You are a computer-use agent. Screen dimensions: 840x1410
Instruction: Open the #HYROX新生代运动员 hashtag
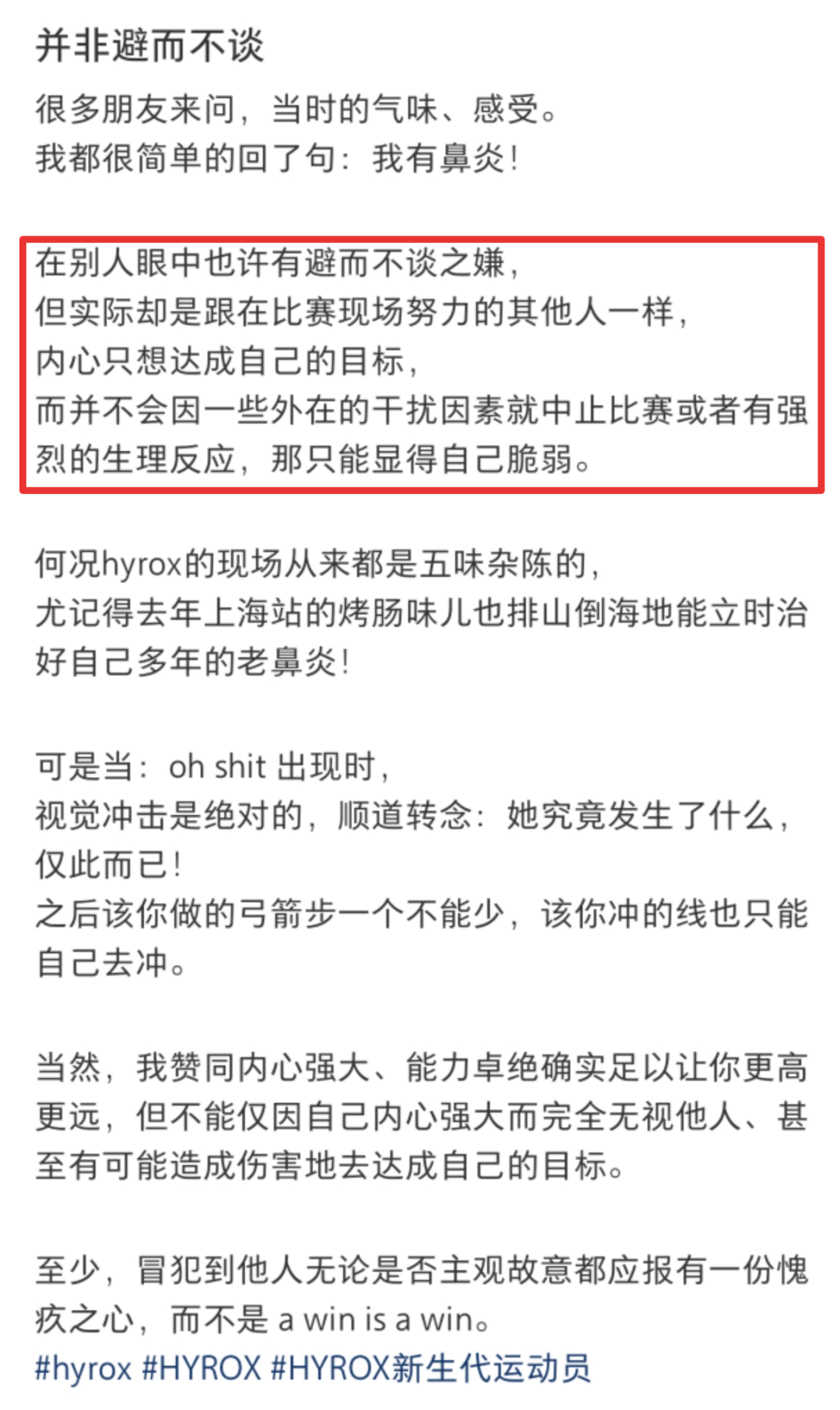coord(430,1370)
